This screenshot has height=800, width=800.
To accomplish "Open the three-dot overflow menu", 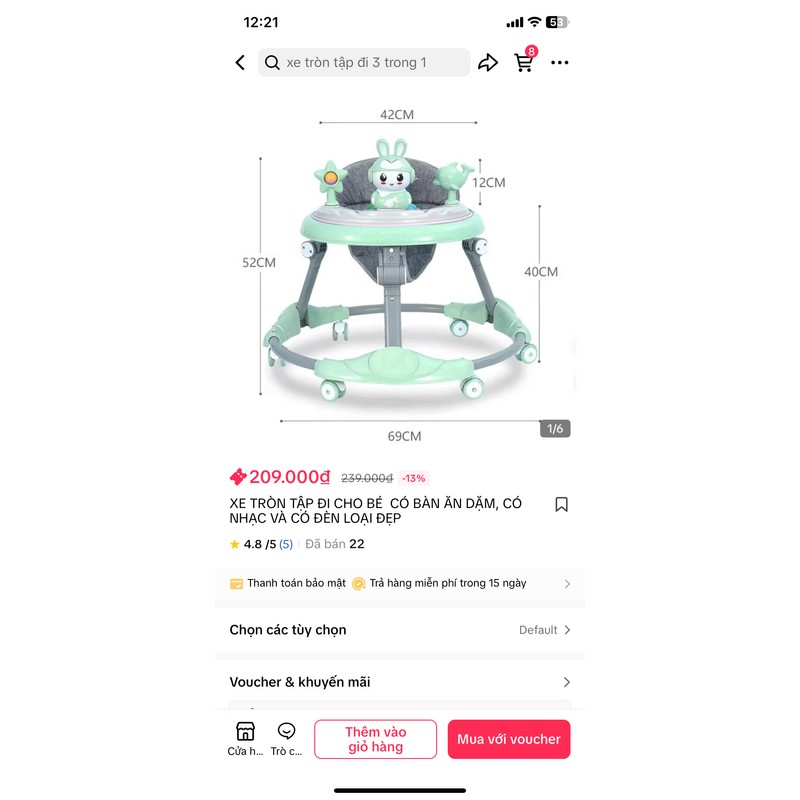I will [x=560, y=63].
